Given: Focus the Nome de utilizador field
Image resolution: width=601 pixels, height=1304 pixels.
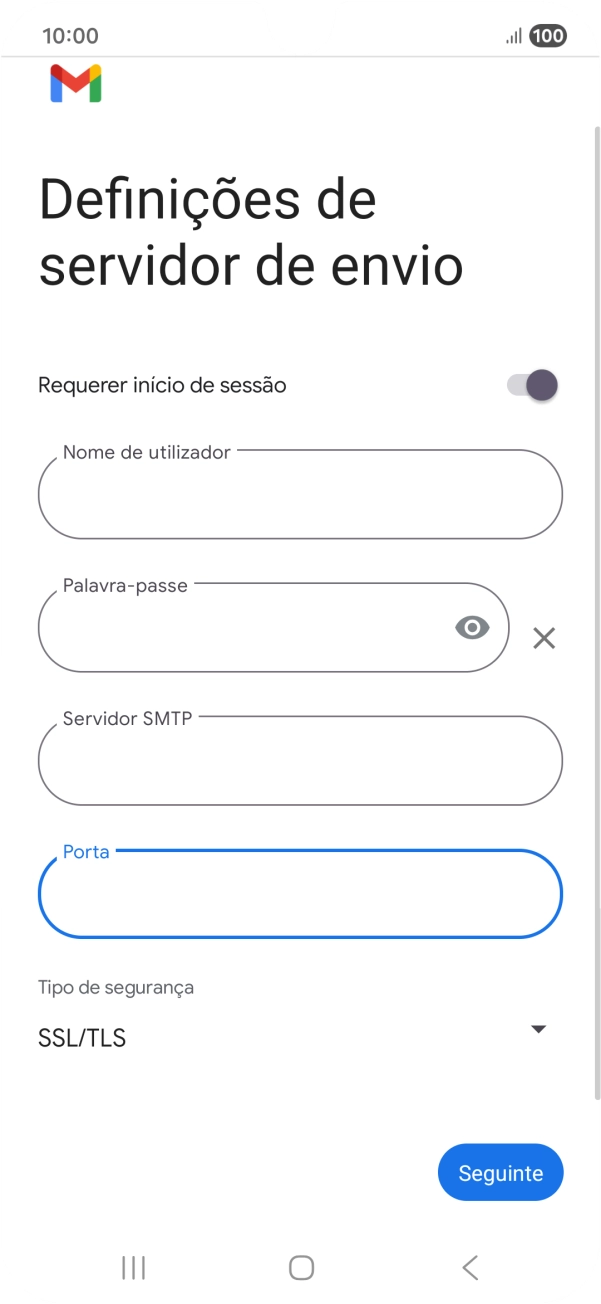Looking at the screenshot, I should tap(300, 496).
